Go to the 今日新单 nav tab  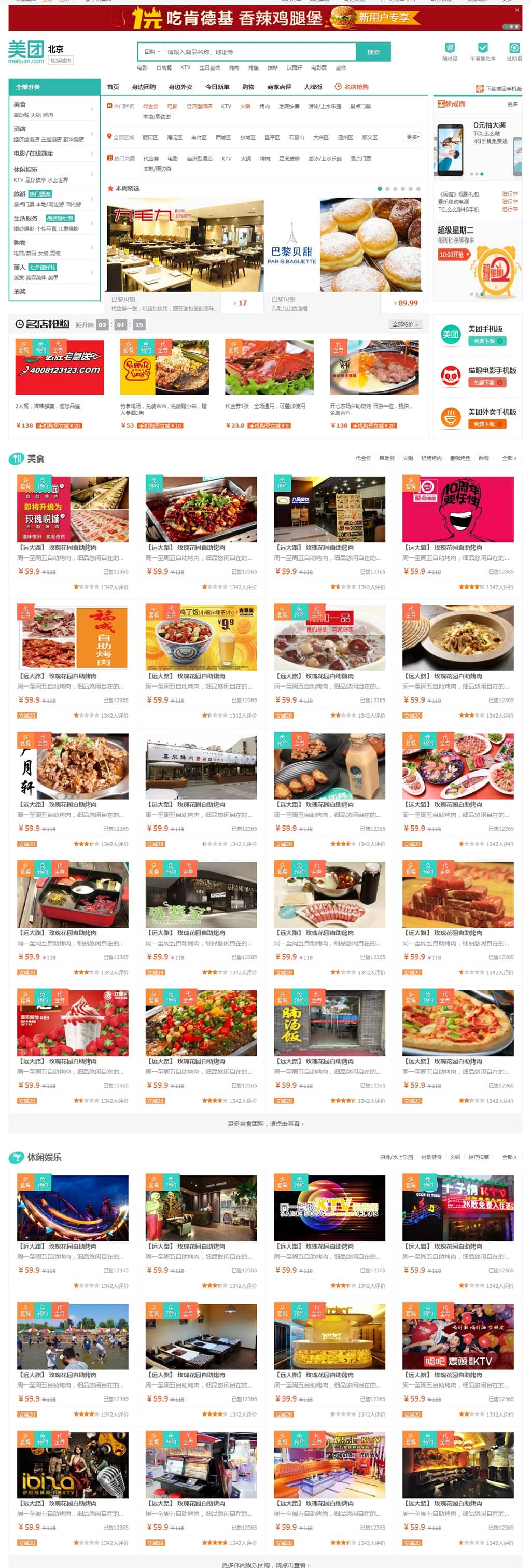(x=217, y=87)
